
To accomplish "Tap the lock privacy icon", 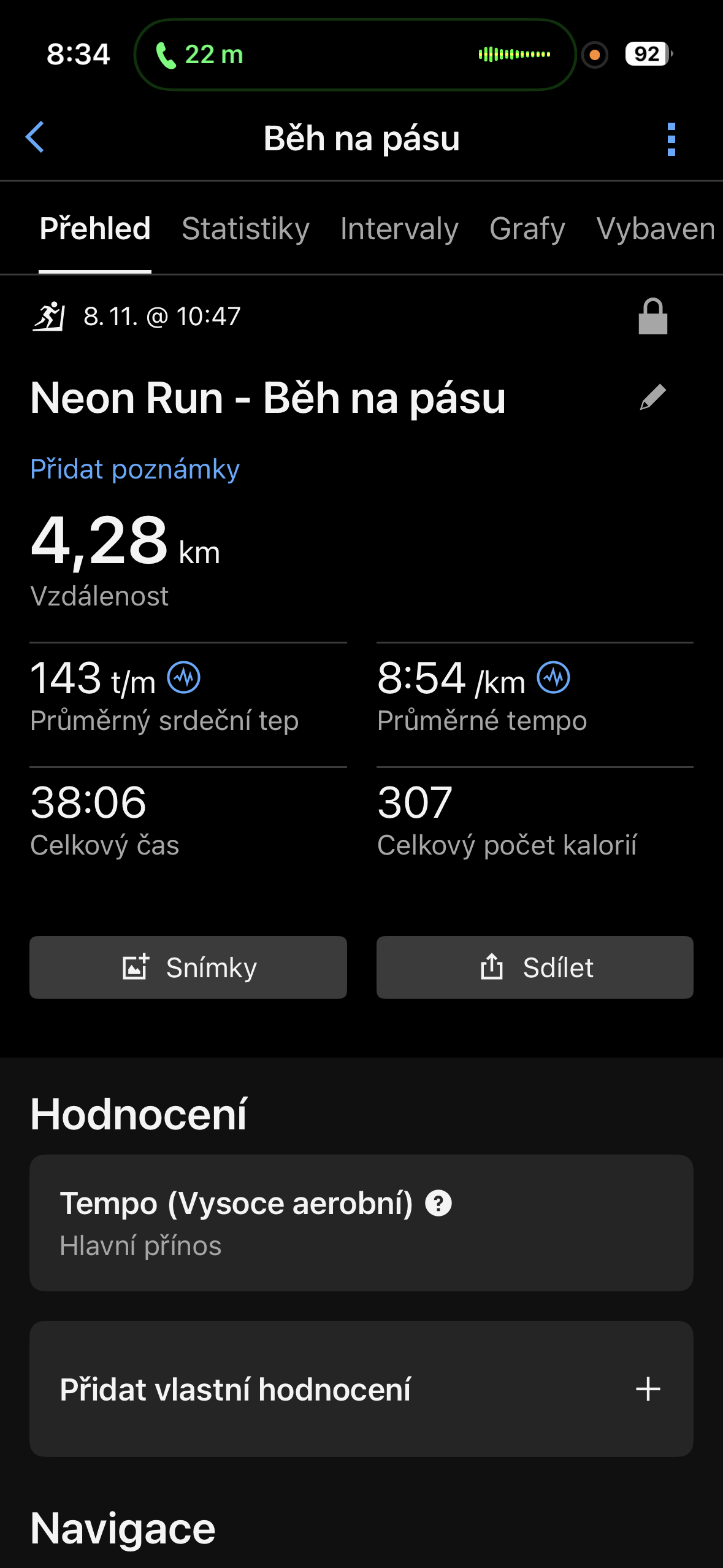I will (652, 317).
